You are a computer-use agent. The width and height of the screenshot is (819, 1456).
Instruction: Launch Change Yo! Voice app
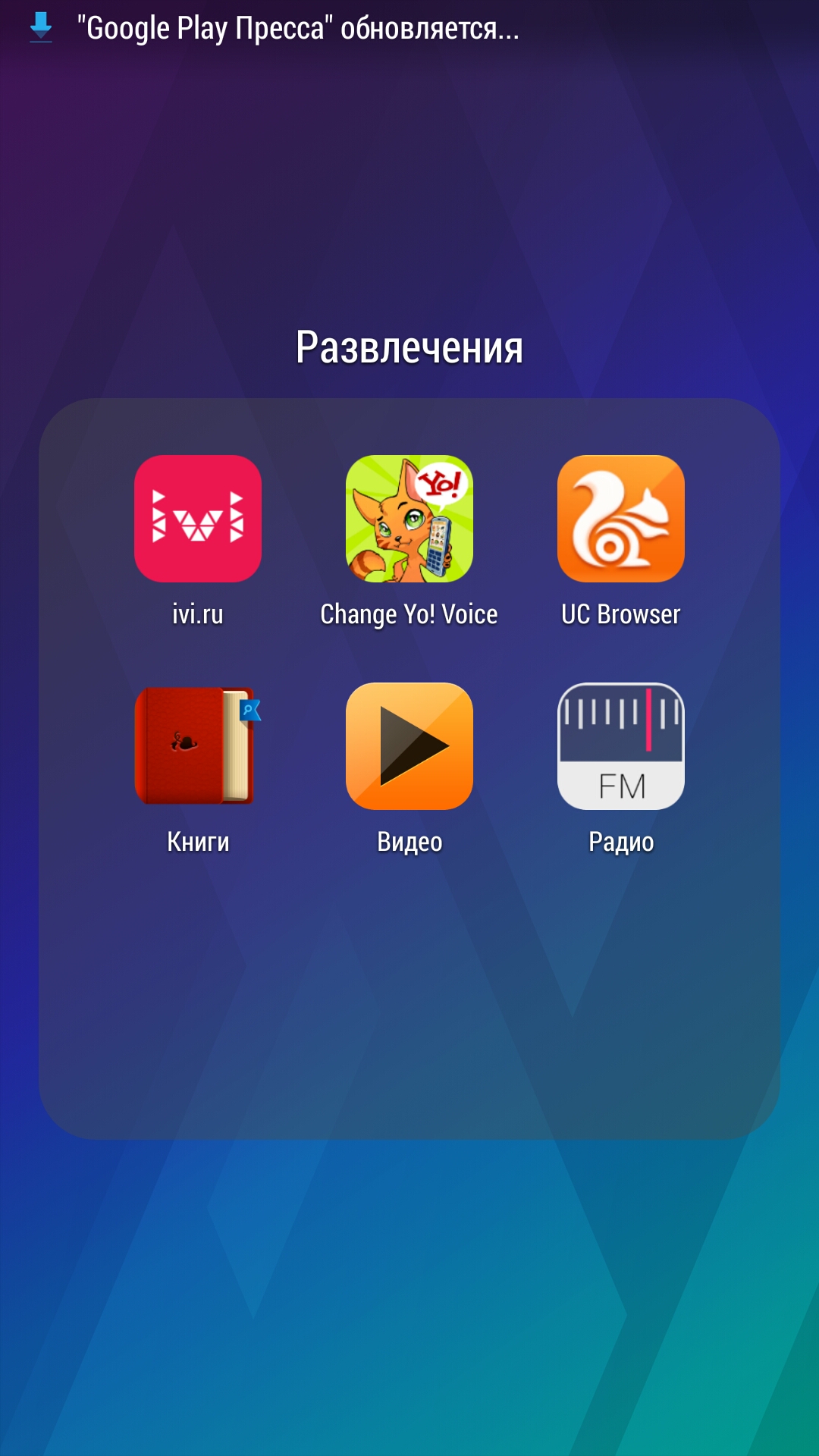(x=409, y=519)
